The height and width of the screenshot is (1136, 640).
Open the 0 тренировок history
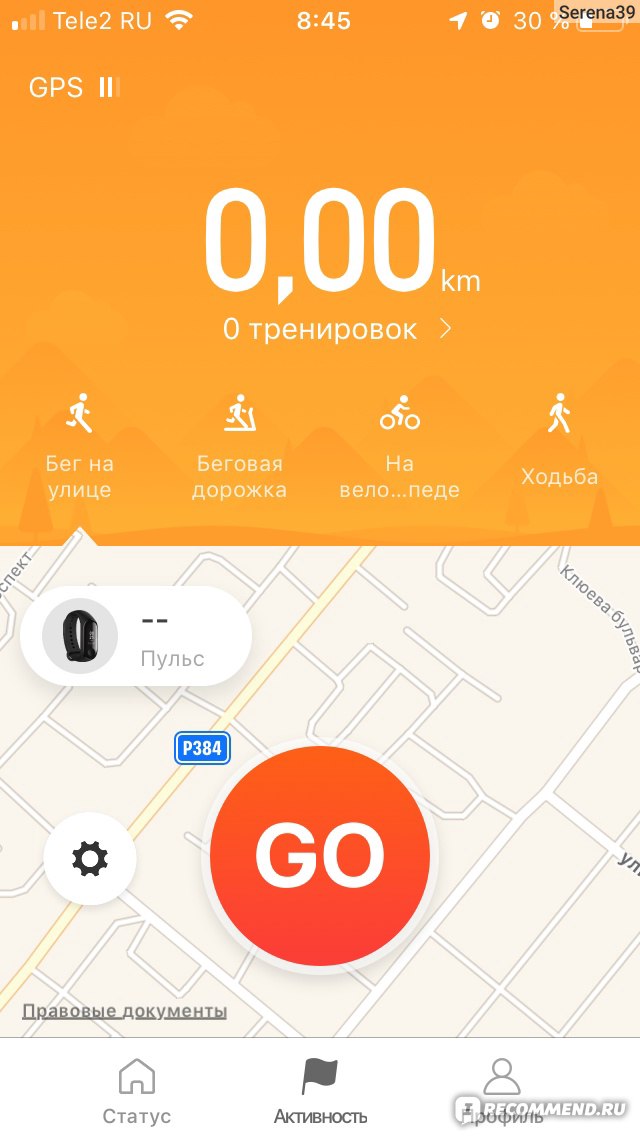(x=337, y=329)
